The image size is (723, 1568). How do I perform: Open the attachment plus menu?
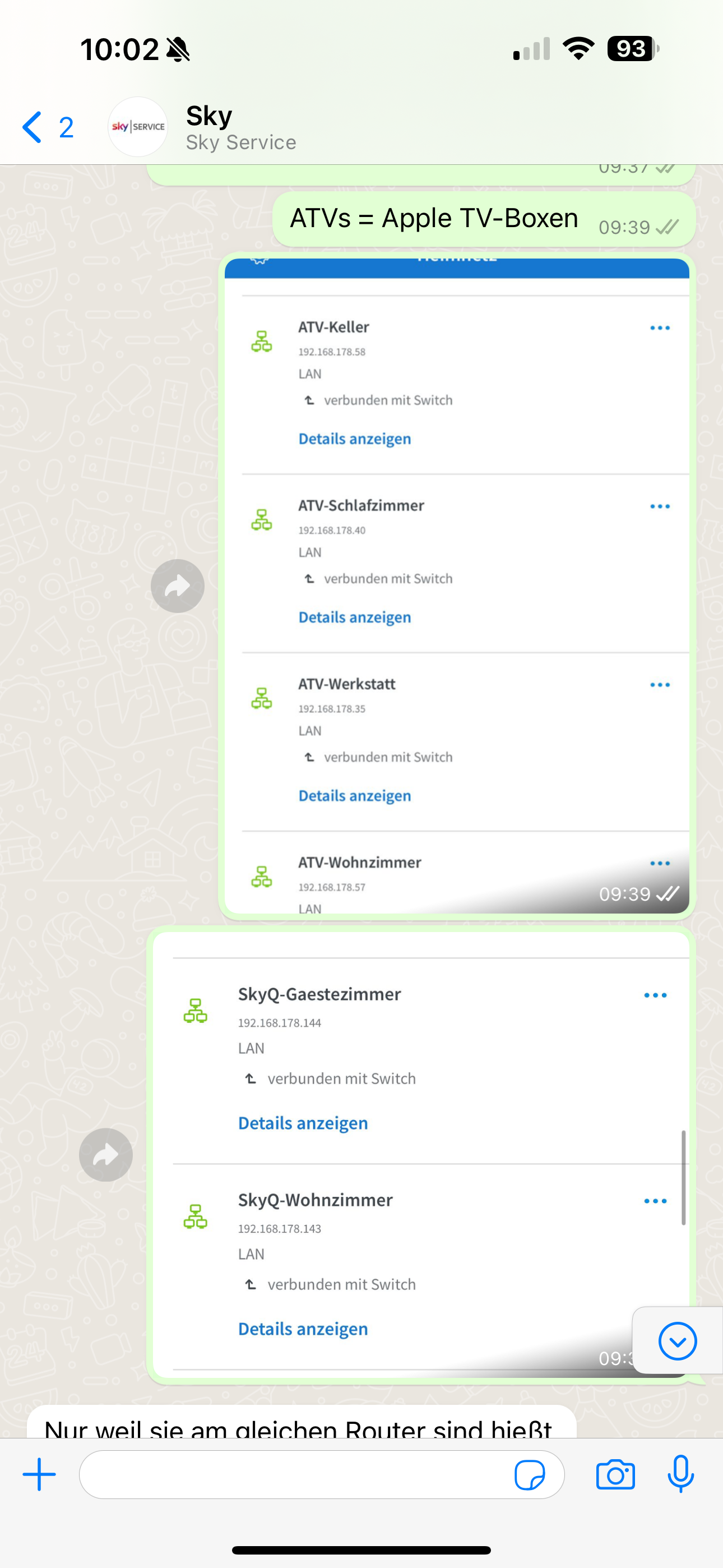coord(40,1474)
